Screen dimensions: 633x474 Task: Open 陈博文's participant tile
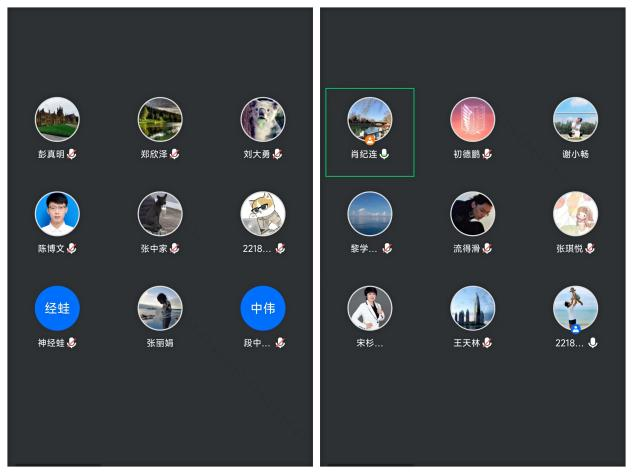tap(57, 214)
